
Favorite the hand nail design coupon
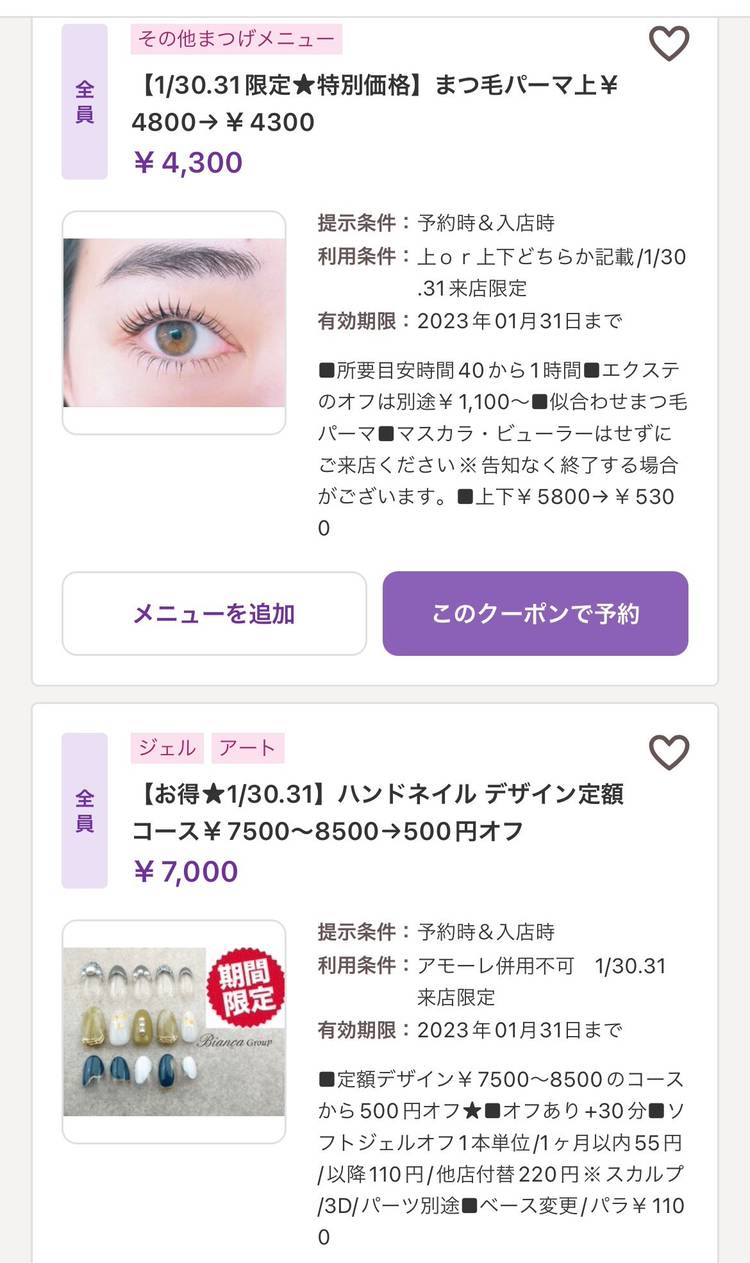669,752
